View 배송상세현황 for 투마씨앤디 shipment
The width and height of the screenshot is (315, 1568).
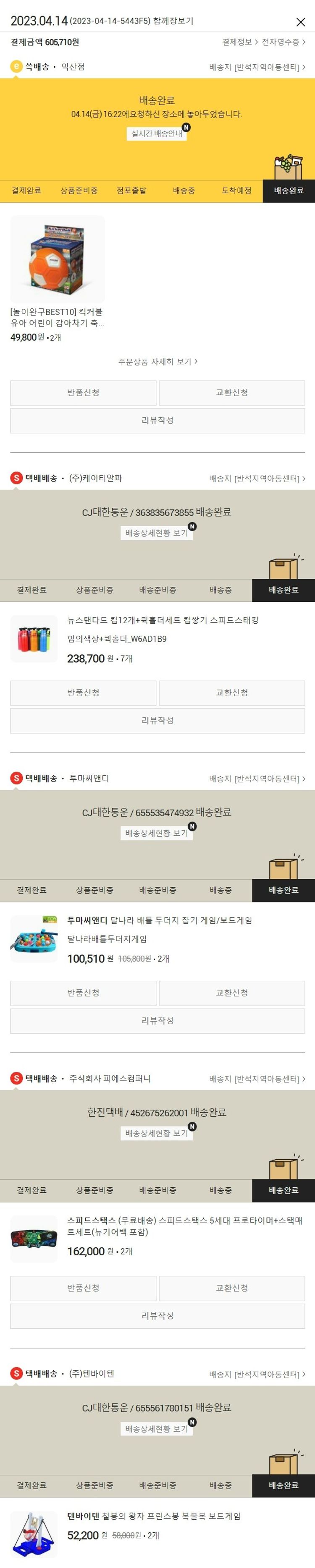(x=157, y=833)
